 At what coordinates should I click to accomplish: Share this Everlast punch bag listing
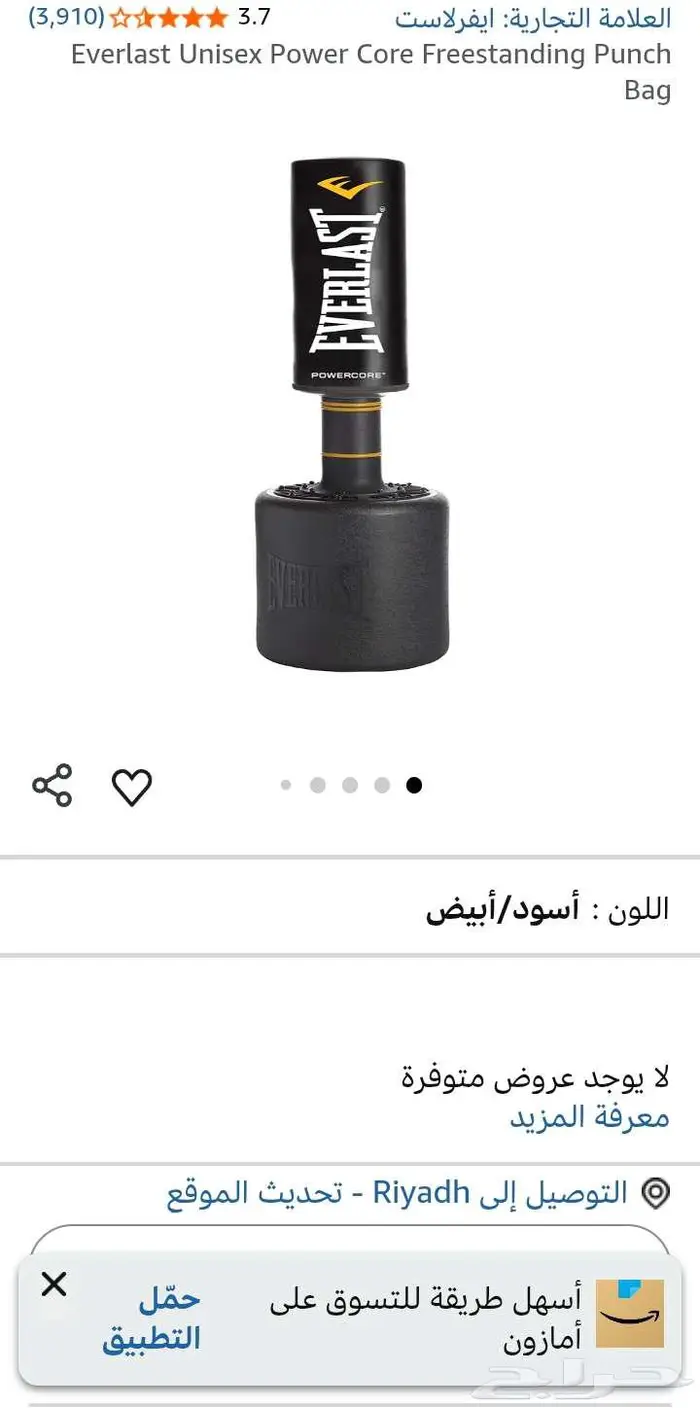point(52,785)
